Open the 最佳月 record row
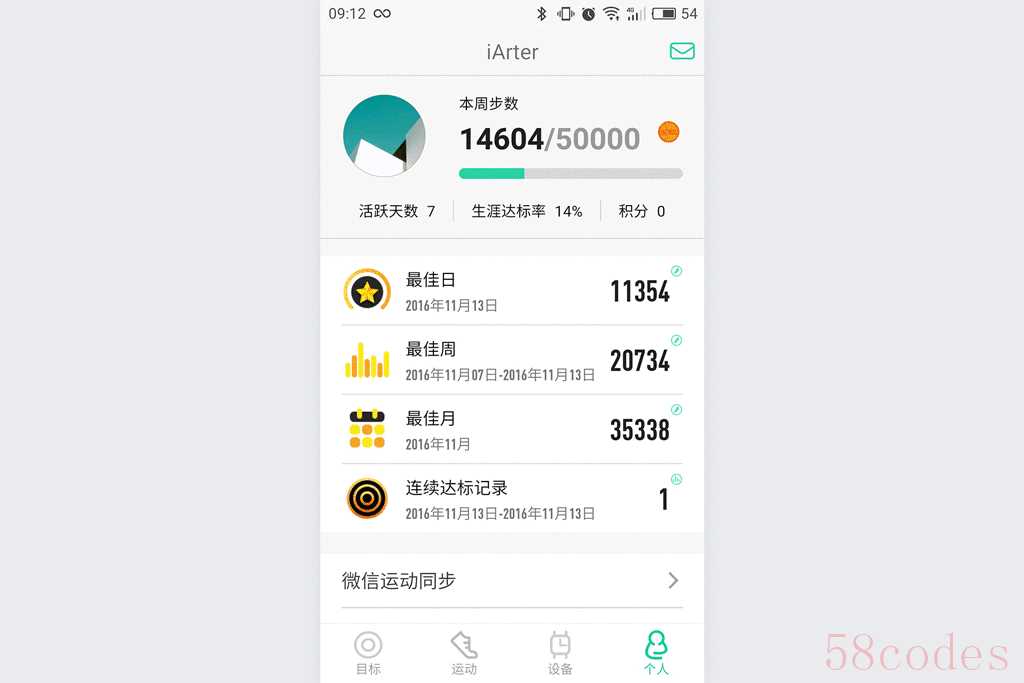 click(x=512, y=429)
